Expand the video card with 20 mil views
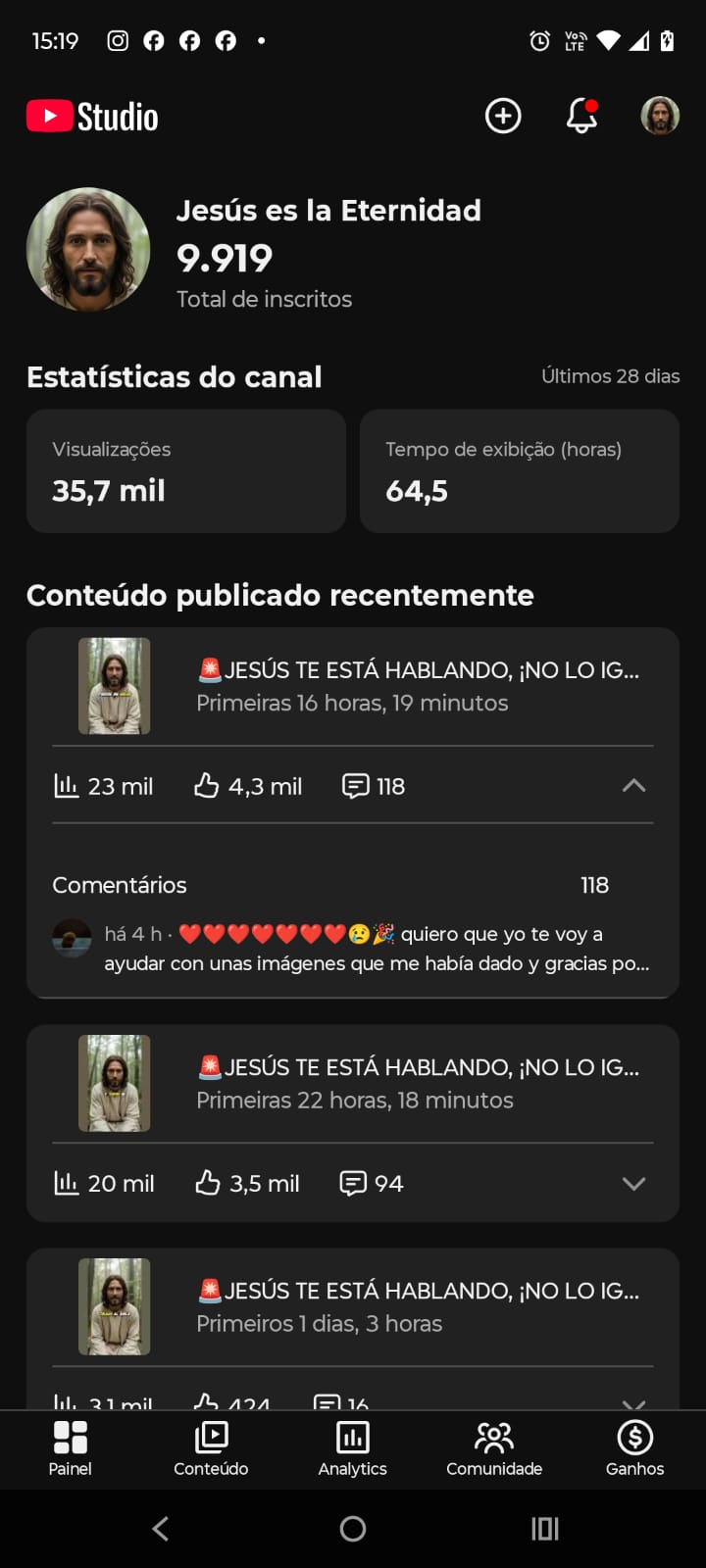 point(633,1184)
